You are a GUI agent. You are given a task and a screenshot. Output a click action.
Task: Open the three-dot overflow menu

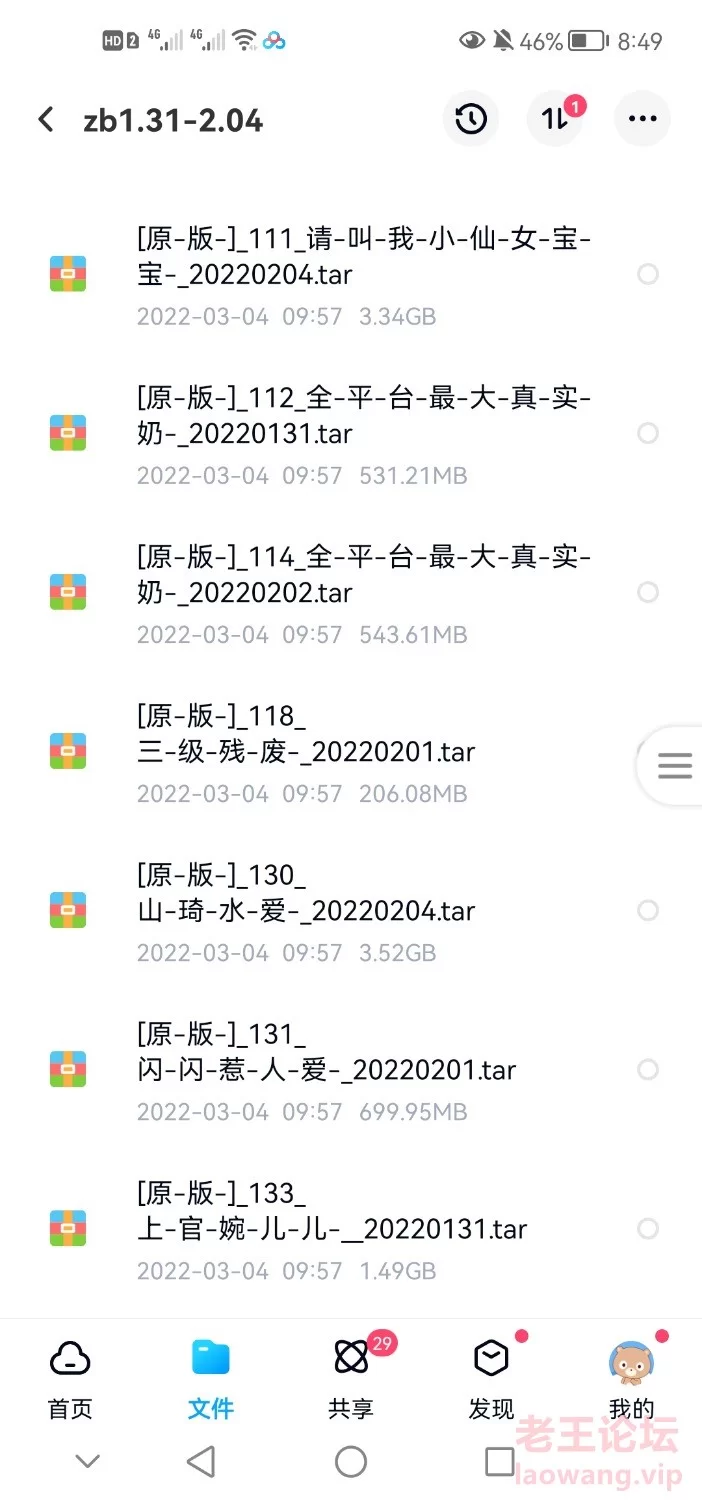point(642,119)
